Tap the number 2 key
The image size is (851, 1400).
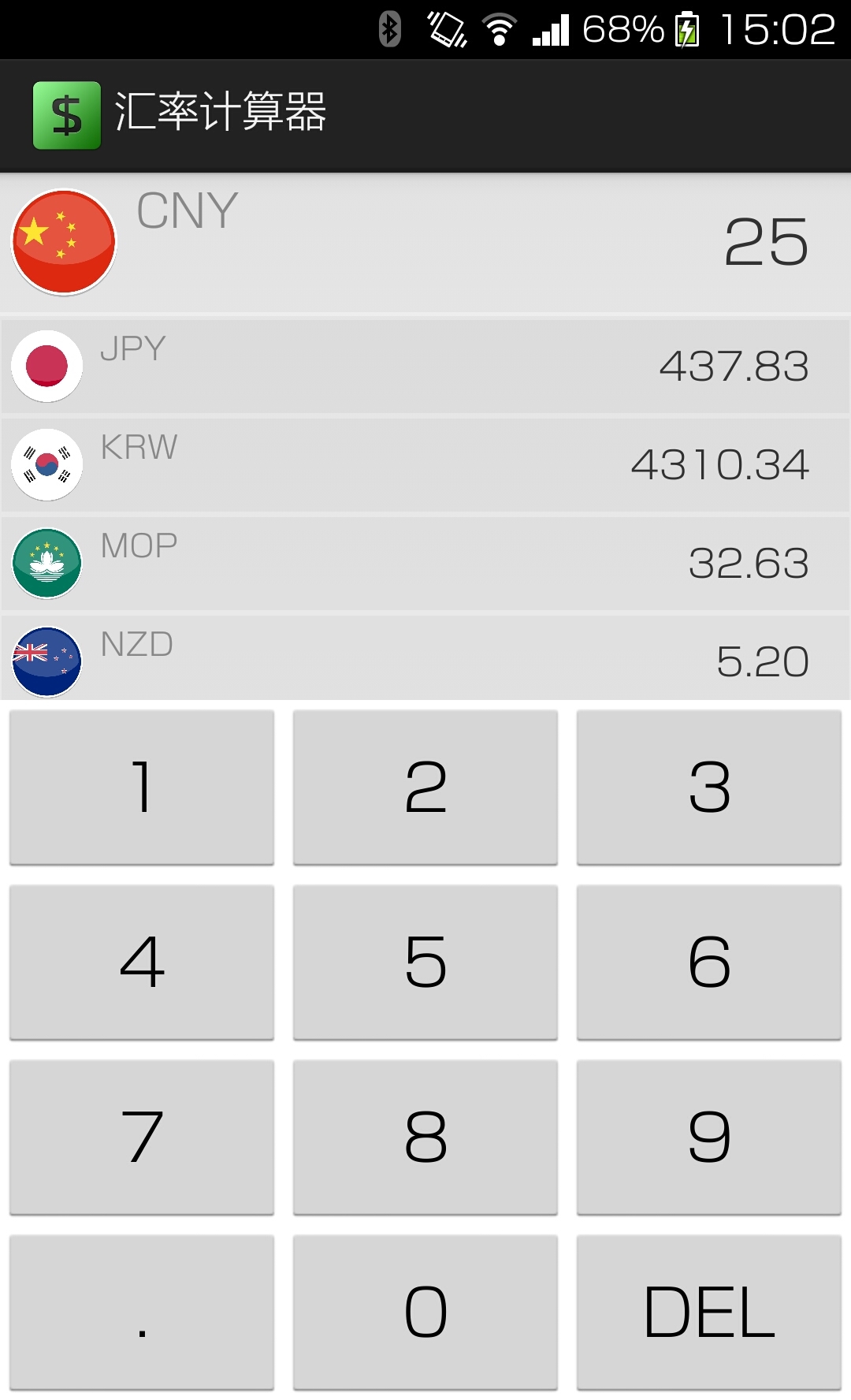pyautogui.click(x=425, y=787)
